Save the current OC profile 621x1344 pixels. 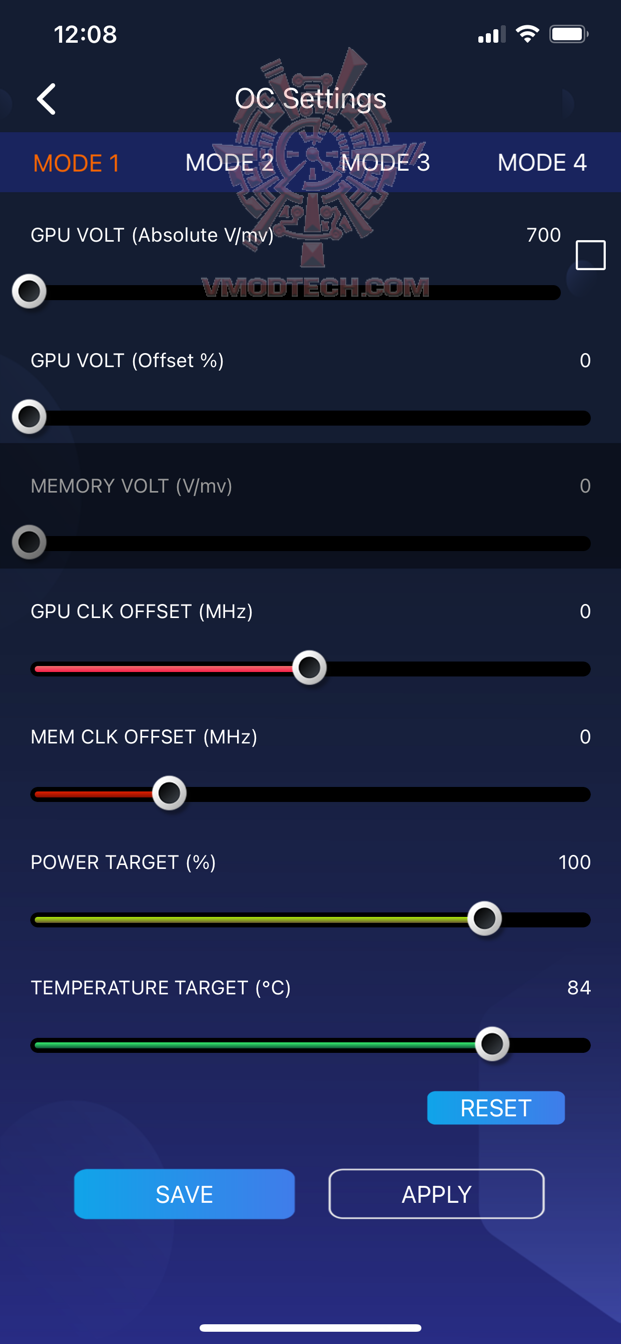[x=184, y=1194]
